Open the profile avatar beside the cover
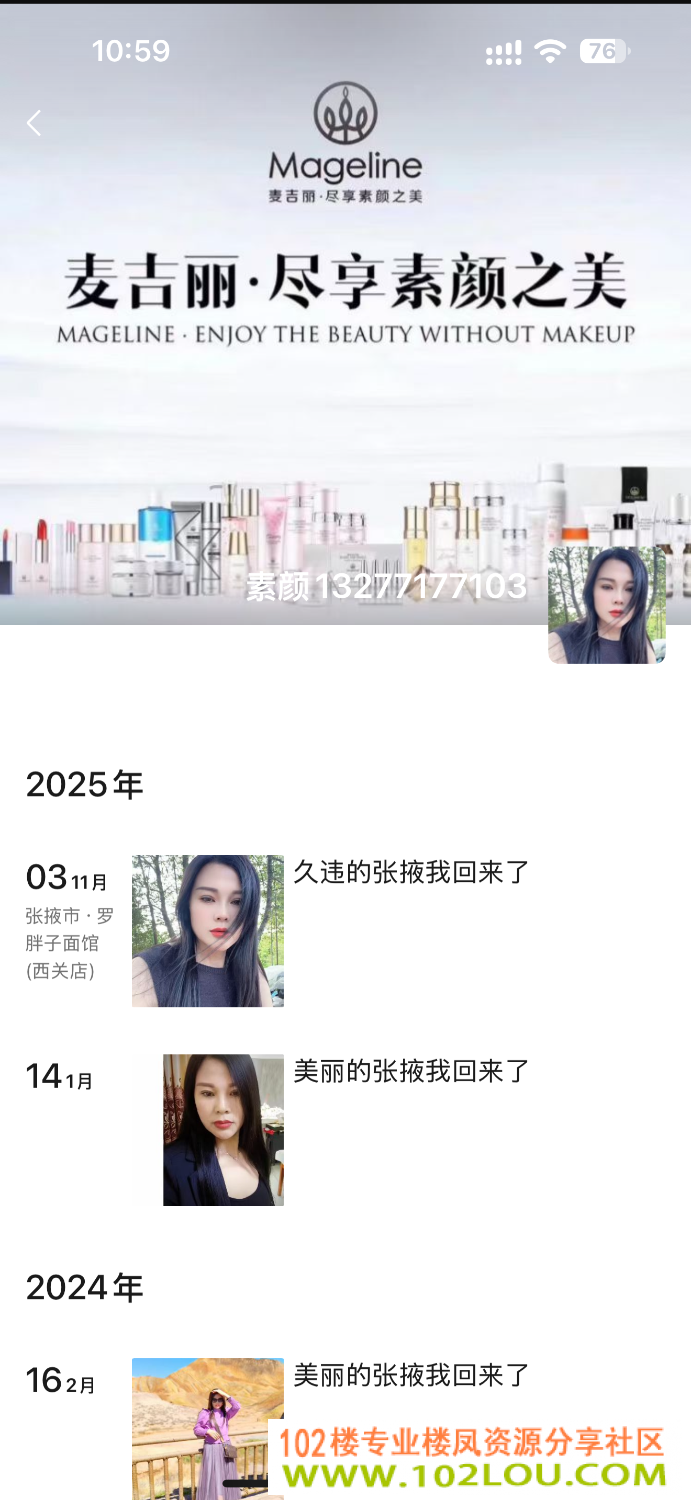The height and width of the screenshot is (1500, 691). [x=607, y=605]
